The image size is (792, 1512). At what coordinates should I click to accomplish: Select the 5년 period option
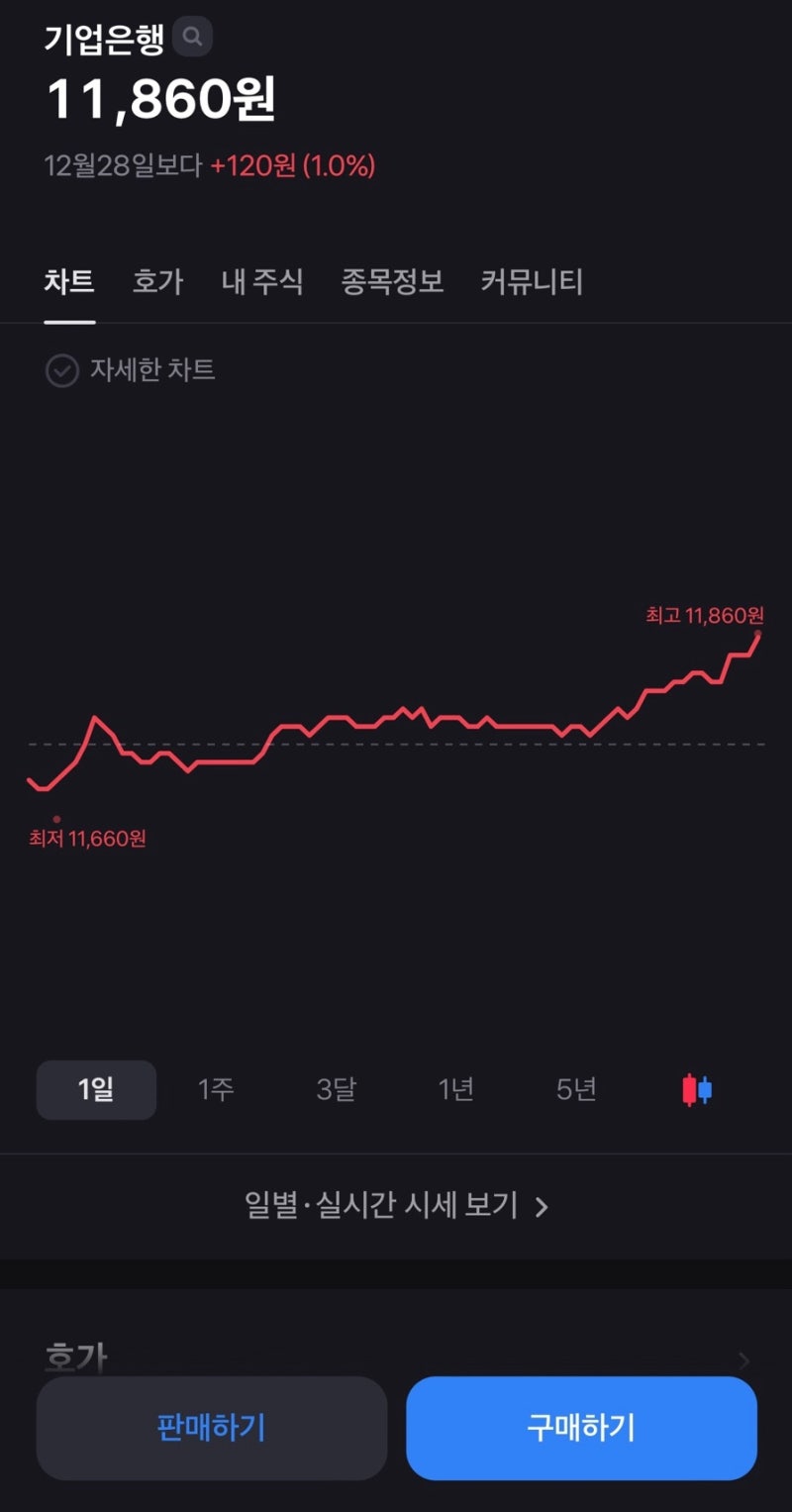pyautogui.click(x=575, y=1088)
